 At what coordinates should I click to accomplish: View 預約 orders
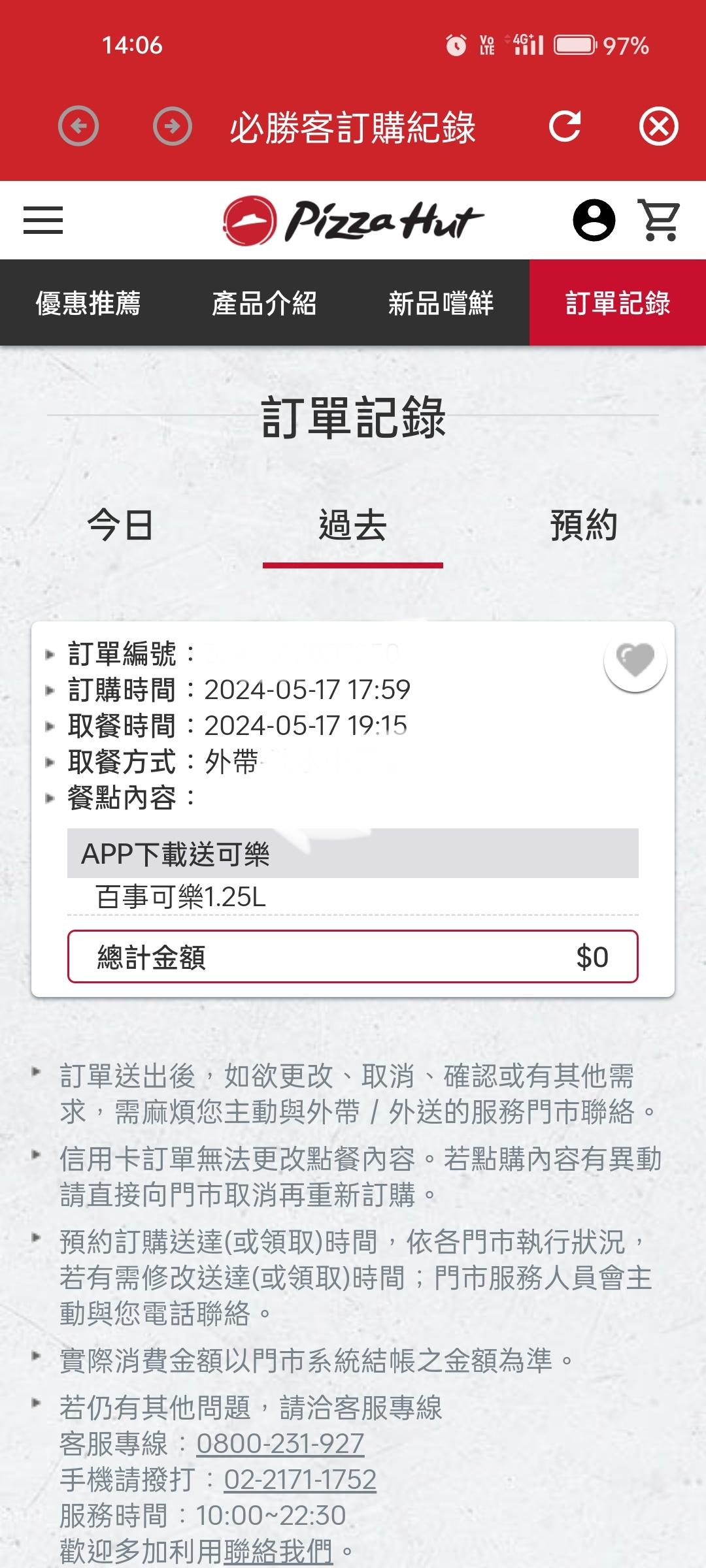584,525
